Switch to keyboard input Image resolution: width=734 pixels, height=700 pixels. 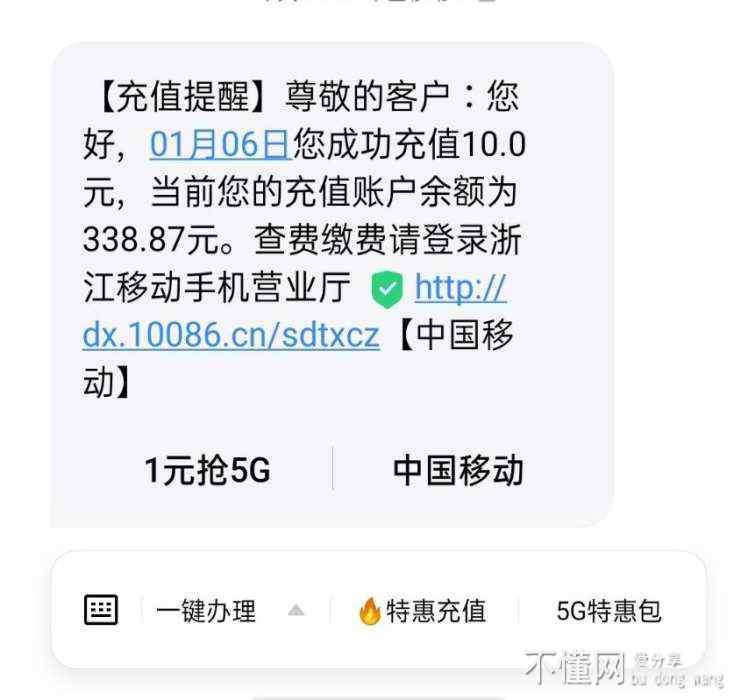[x=101, y=609]
